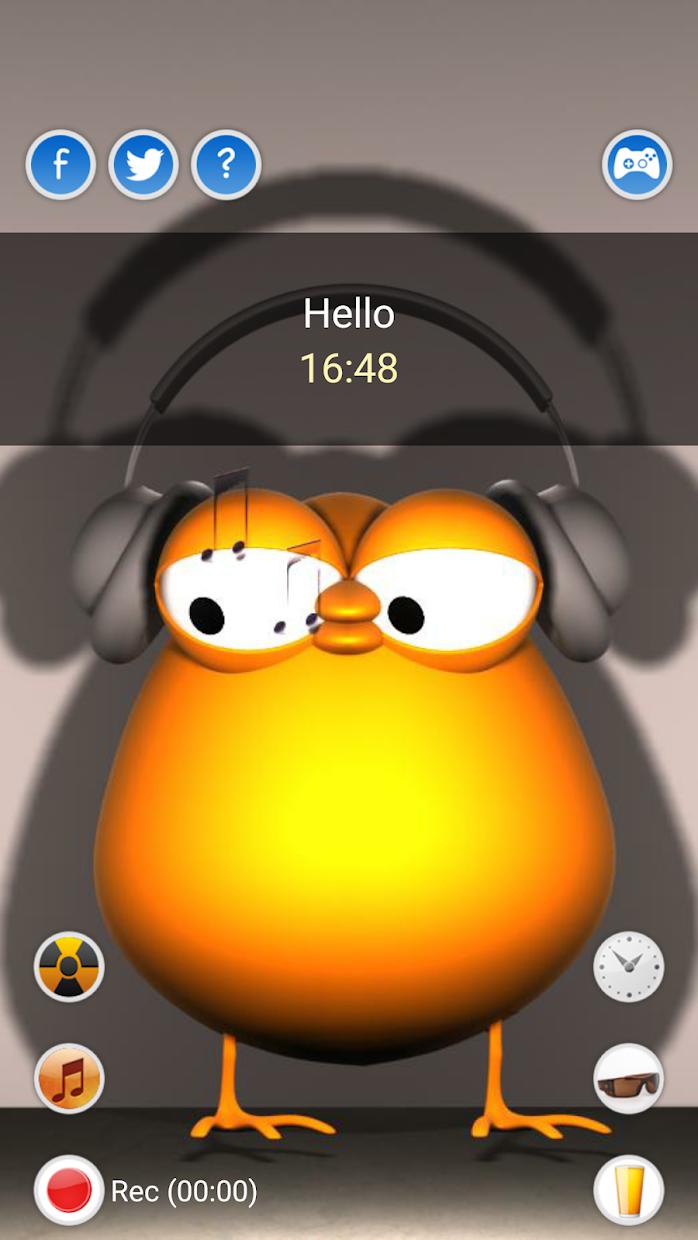Open the help question mark
Viewport: 698px width, 1240px height.
[227, 165]
